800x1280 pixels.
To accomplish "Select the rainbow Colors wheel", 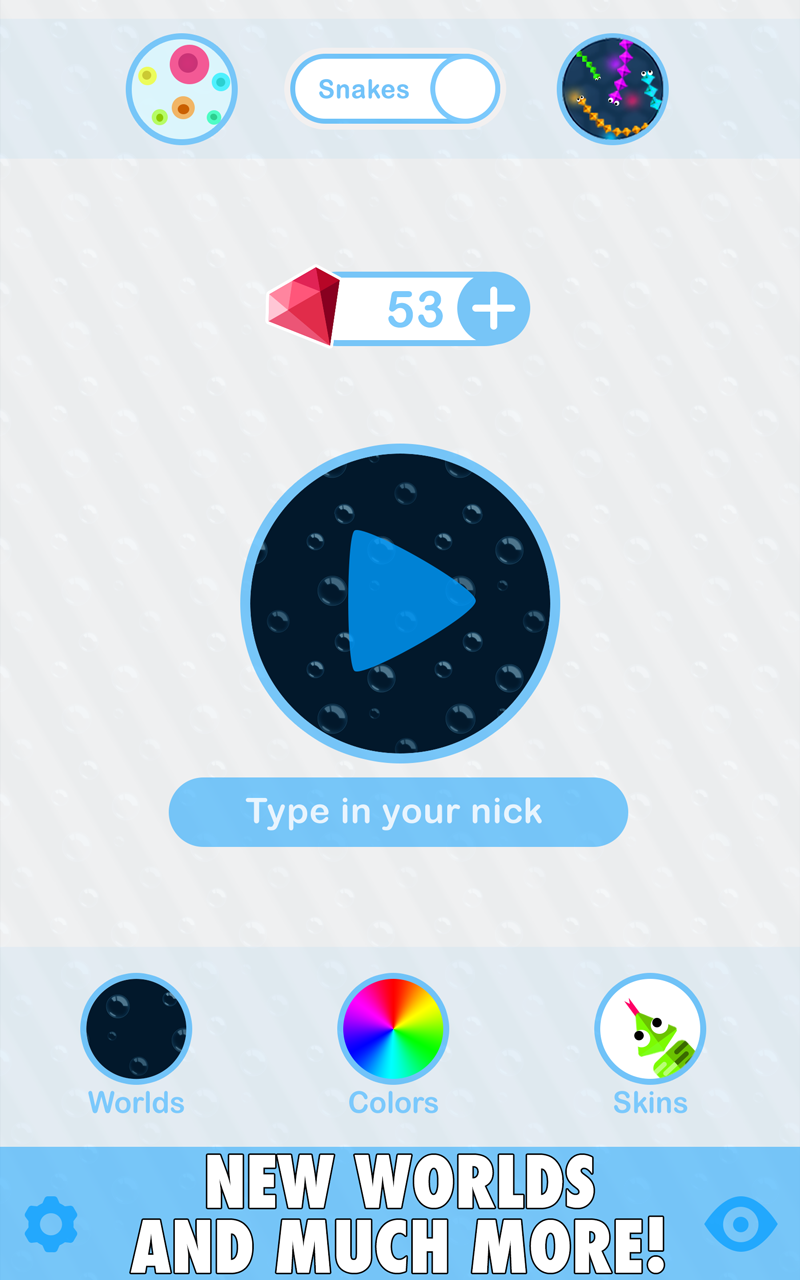I will 393,1028.
